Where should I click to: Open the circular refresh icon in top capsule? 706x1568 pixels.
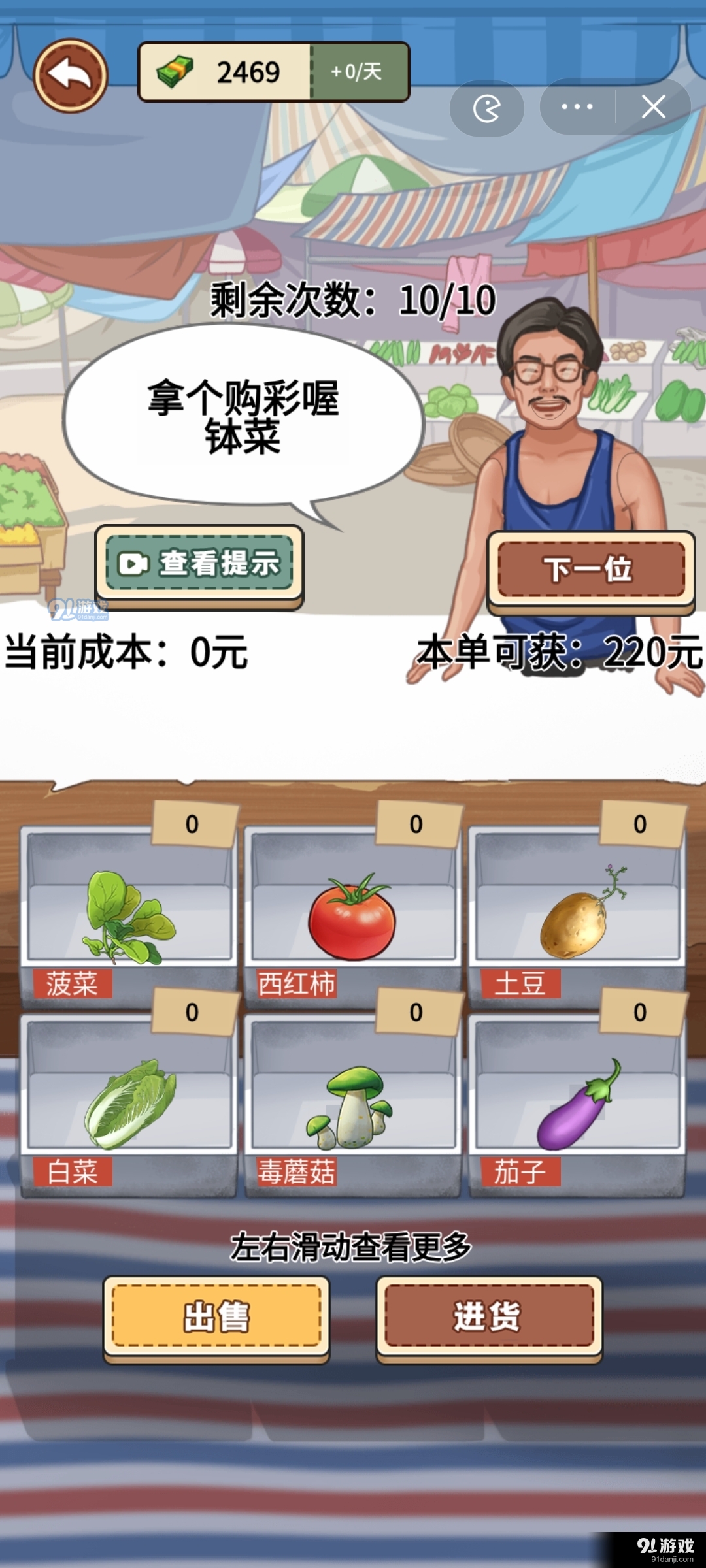(x=486, y=108)
